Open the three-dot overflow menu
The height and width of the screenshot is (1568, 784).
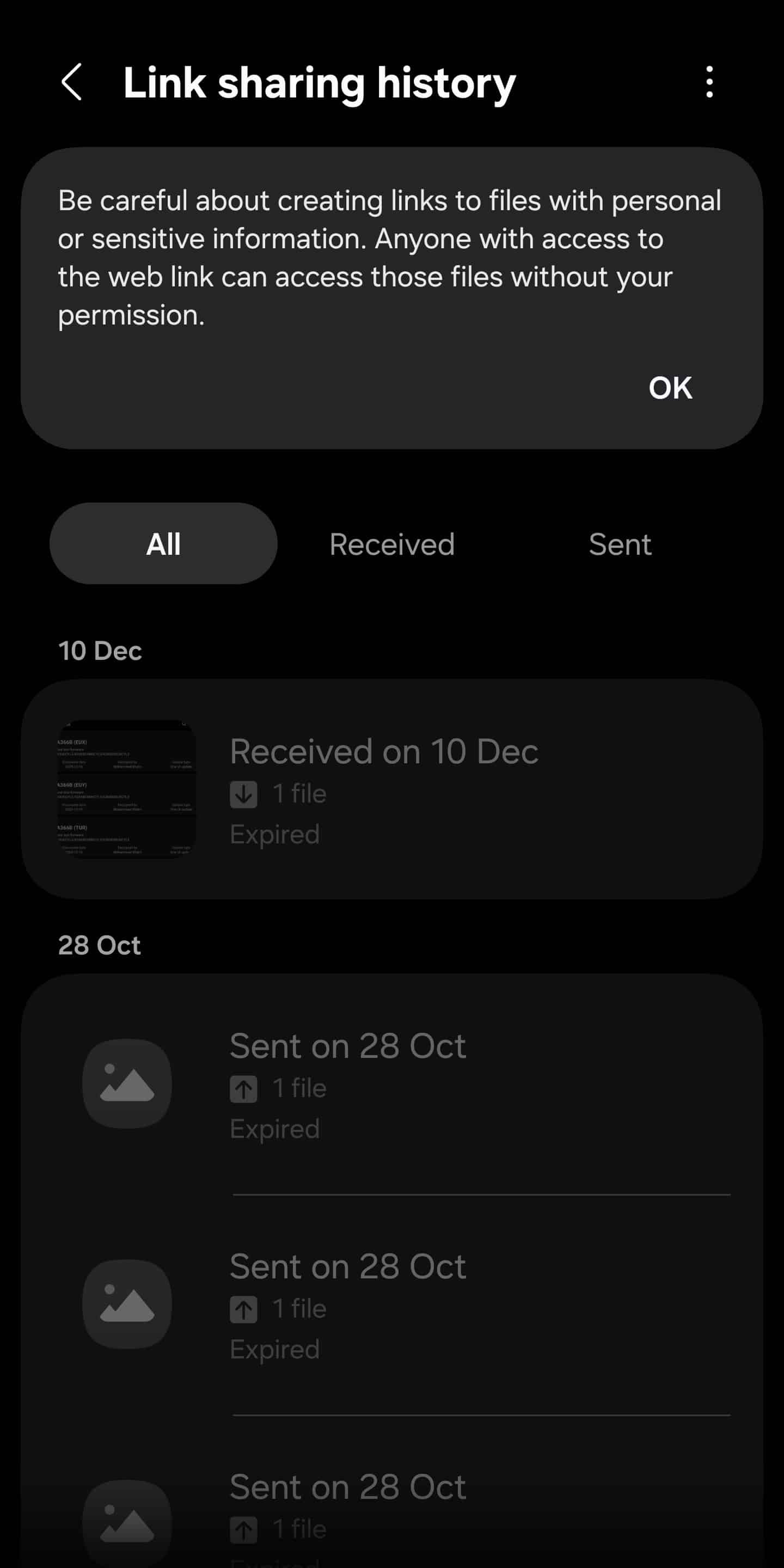pyautogui.click(x=709, y=82)
